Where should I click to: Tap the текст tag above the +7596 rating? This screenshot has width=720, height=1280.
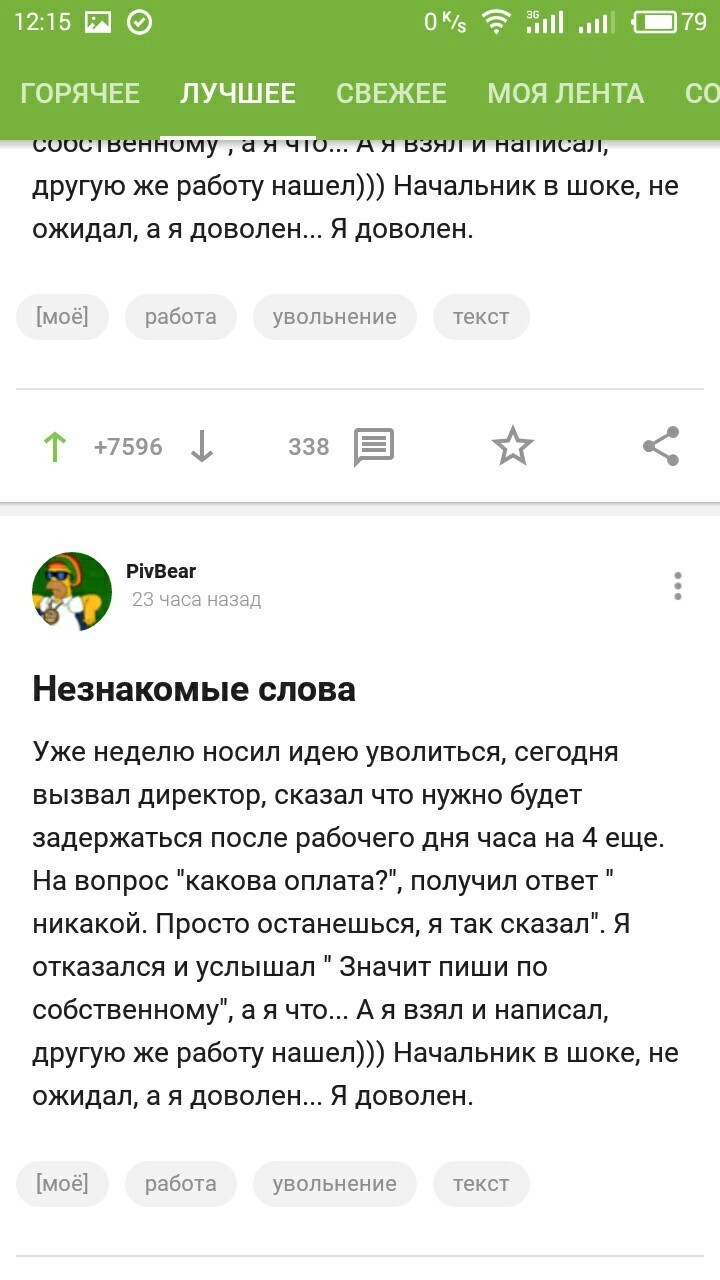point(481,317)
